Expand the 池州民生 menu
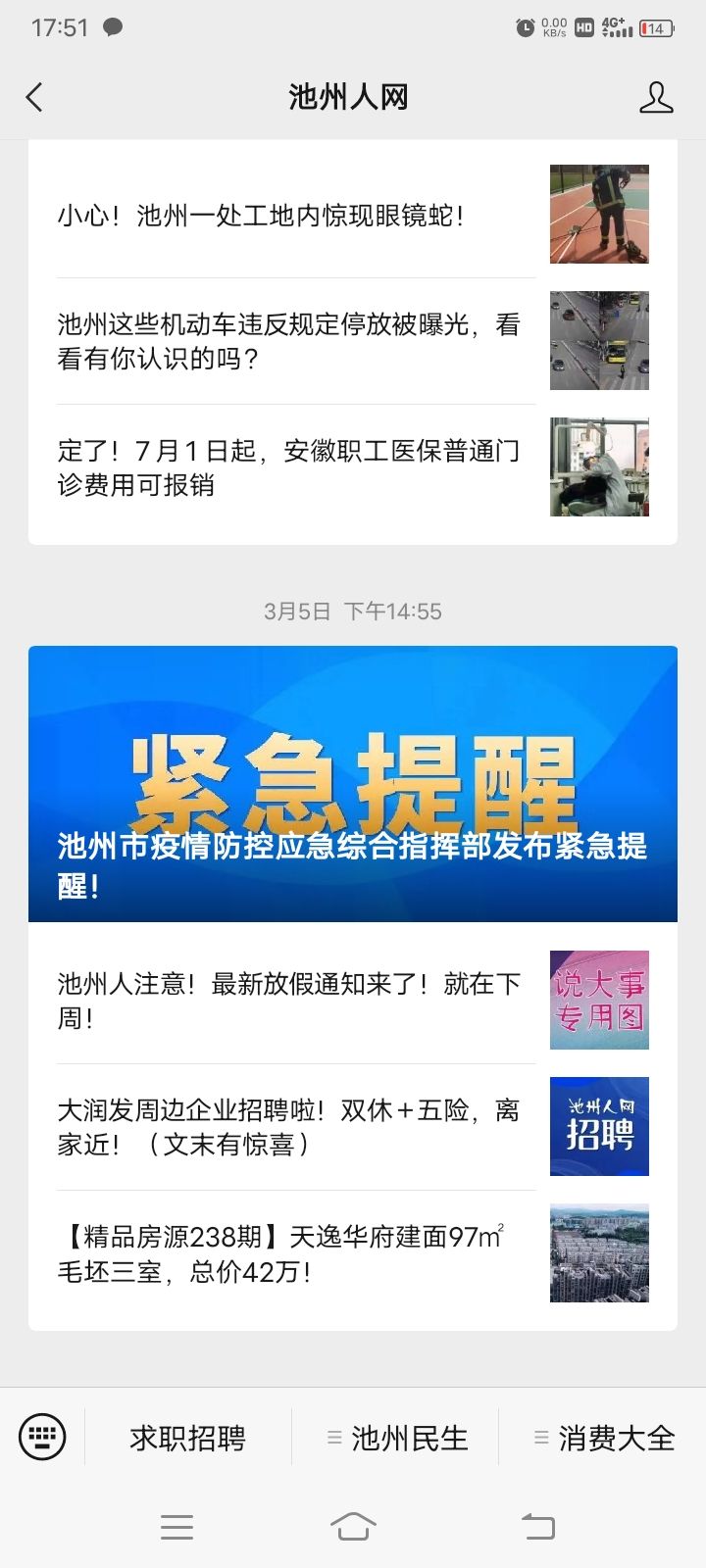706x1568 pixels. (397, 1438)
